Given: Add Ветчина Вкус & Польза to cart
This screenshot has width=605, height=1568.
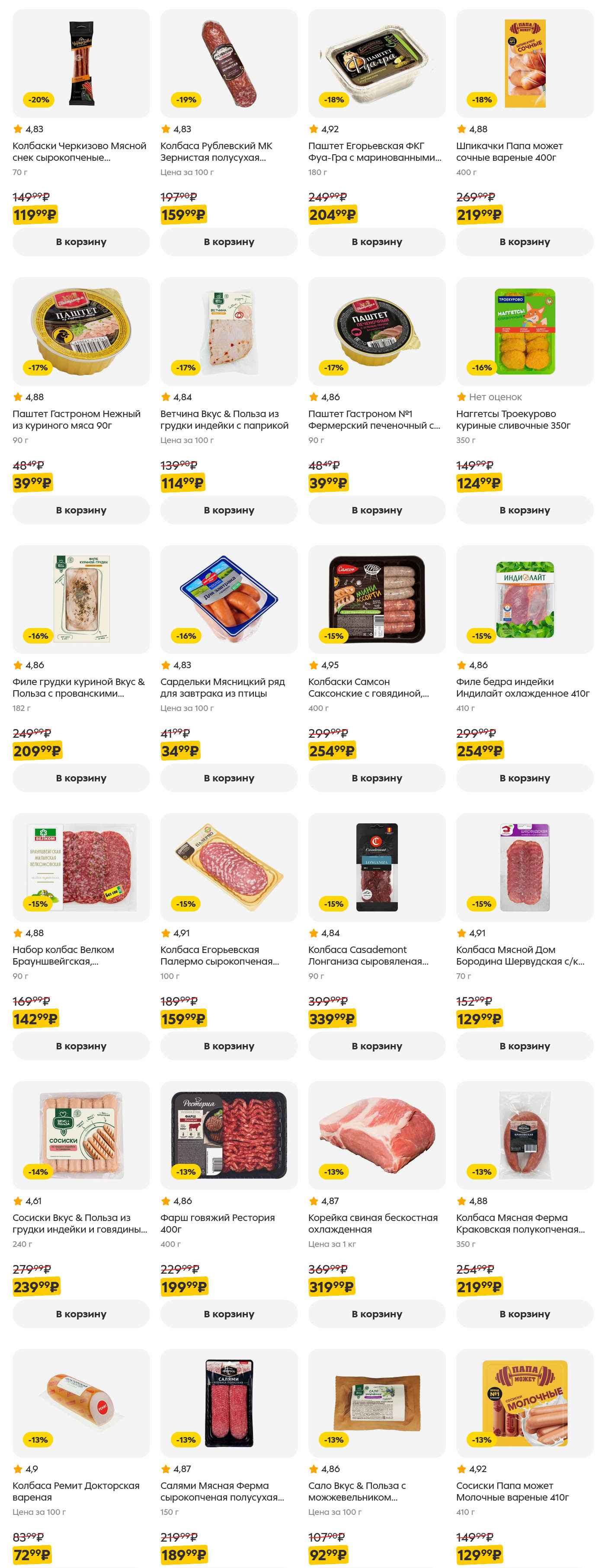Looking at the screenshot, I should point(228,510).
